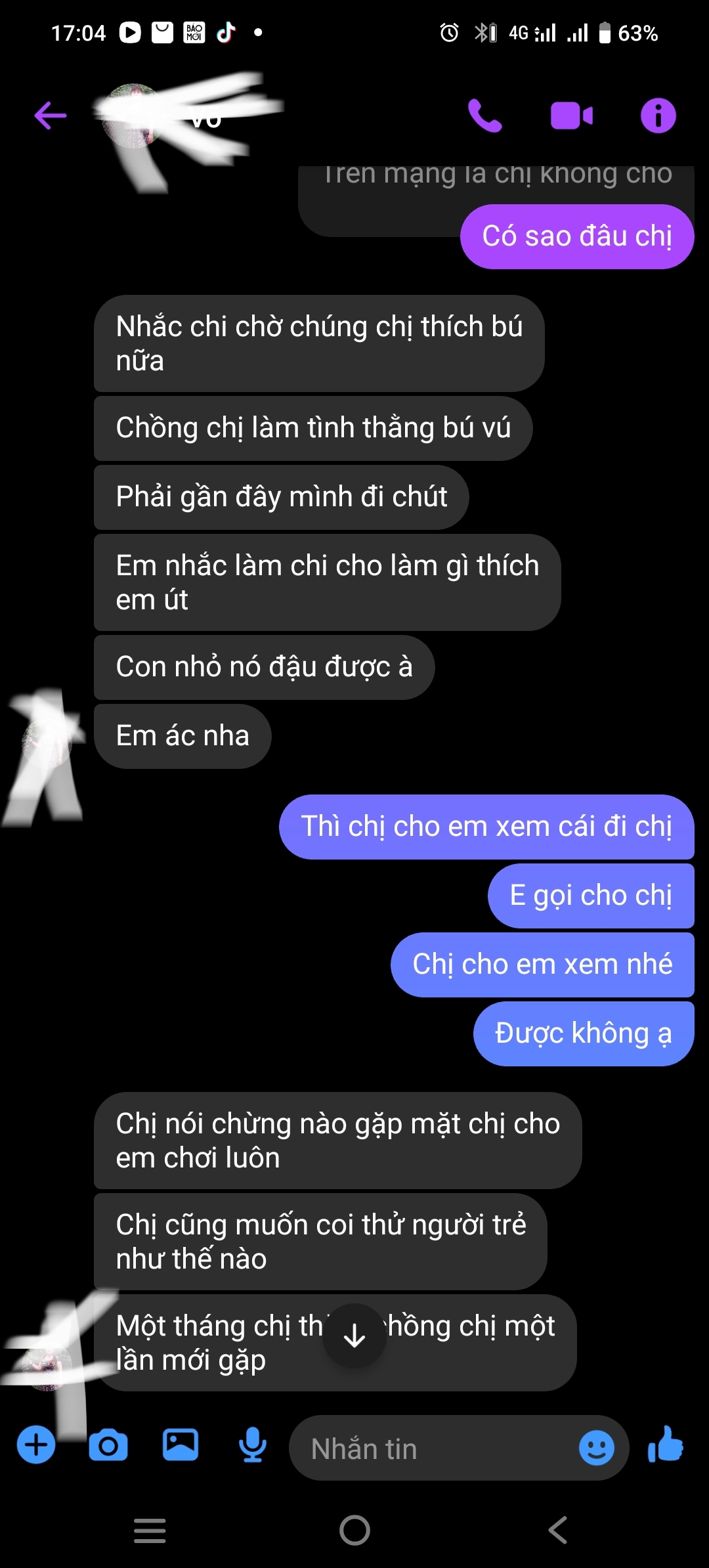Open recent apps from navigation bar
Image resolution: width=709 pixels, height=1568 pixels.
(x=150, y=1531)
